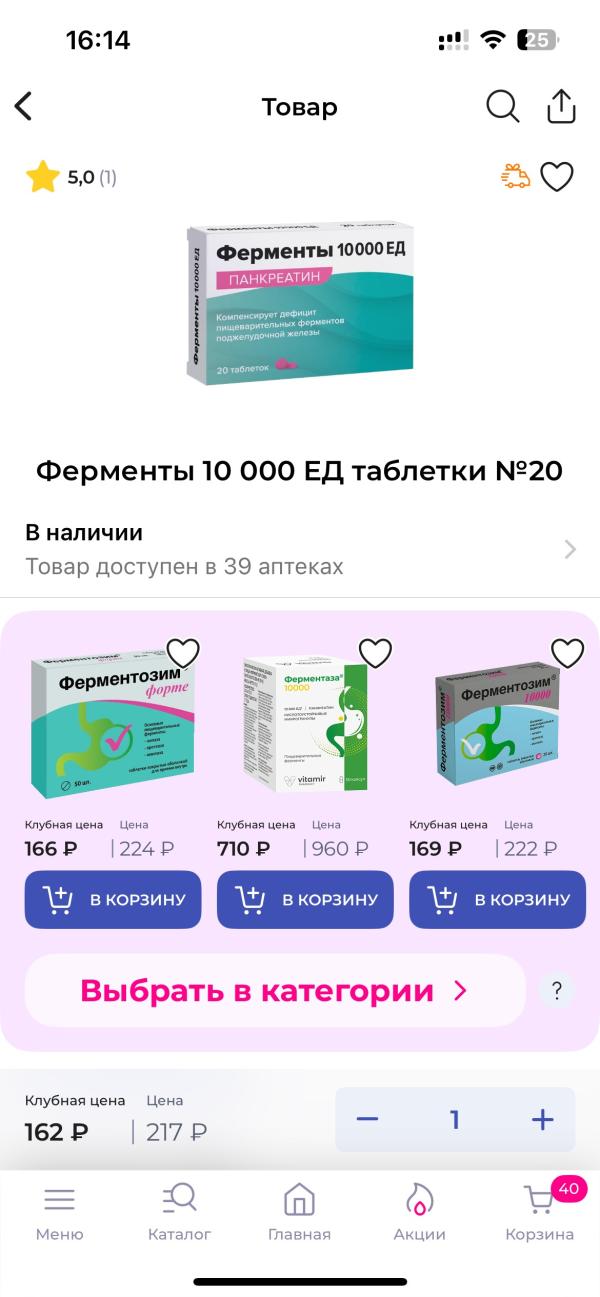This screenshot has height=1297, width=600.
Task: Increase the quantity with plus
Action: click(542, 1119)
